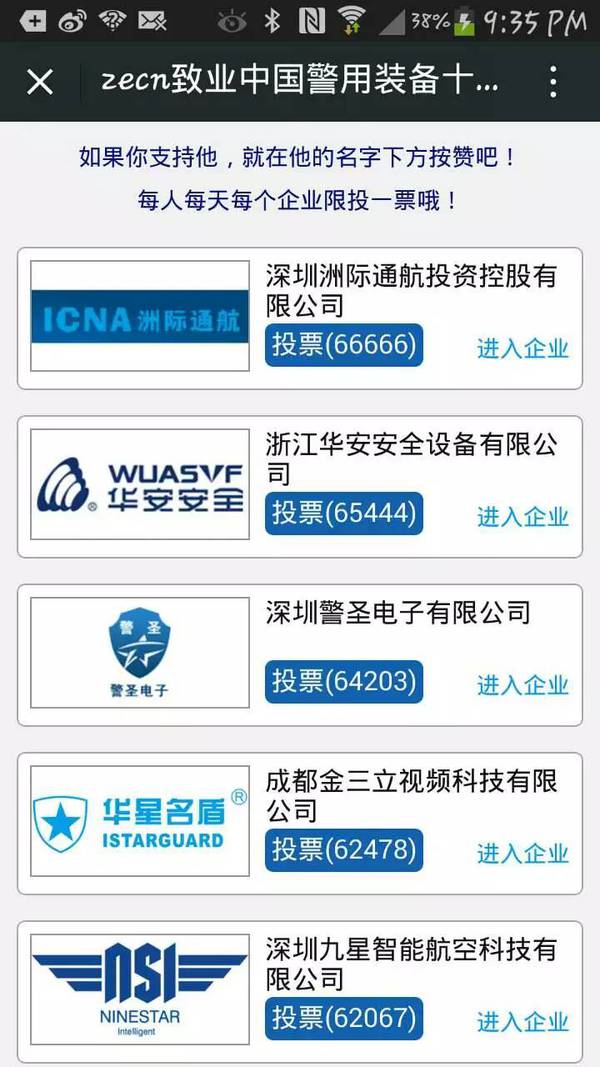Open 进入企业 link for 深圳警圣电子
The height and width of the screenshot is (1067, 600).
522,685
